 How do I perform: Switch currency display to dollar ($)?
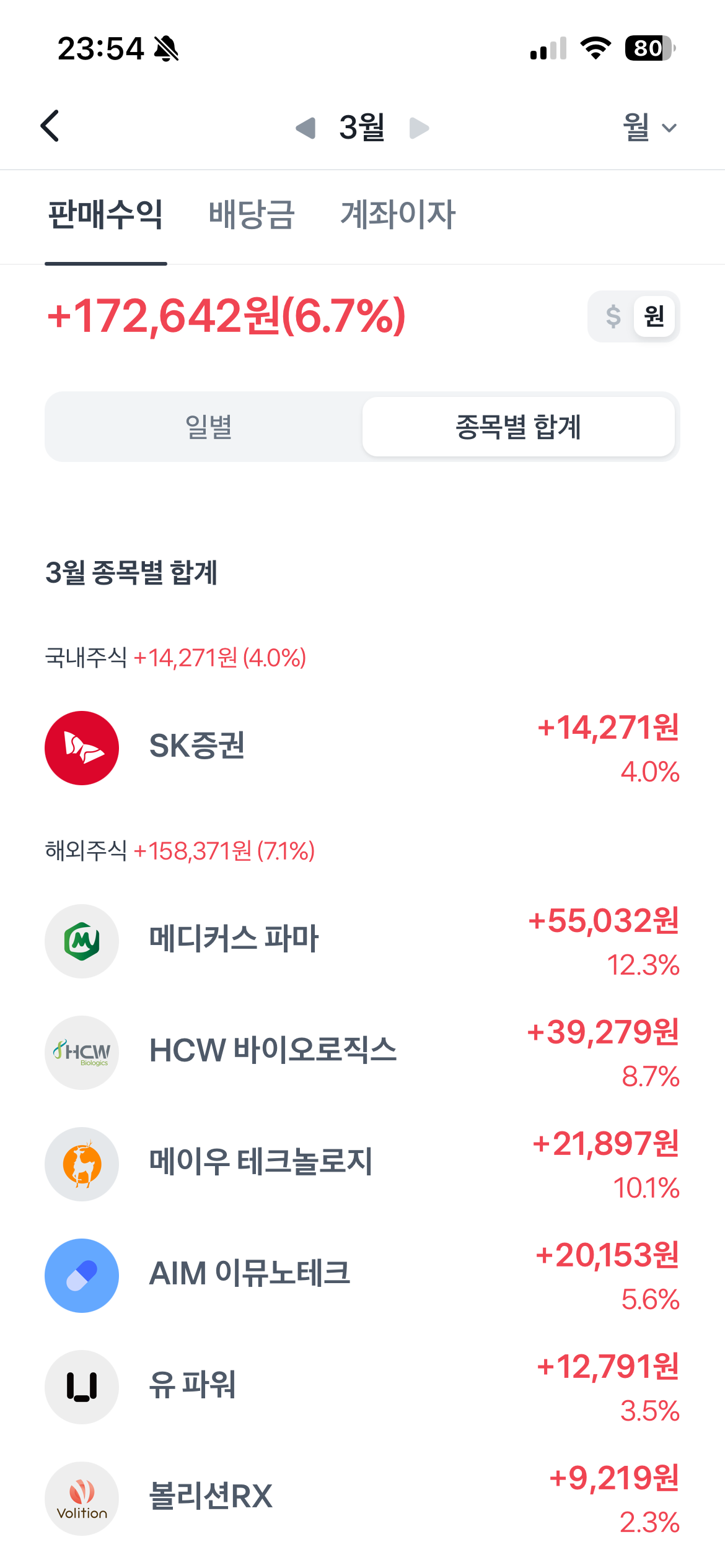coord(613,316)
